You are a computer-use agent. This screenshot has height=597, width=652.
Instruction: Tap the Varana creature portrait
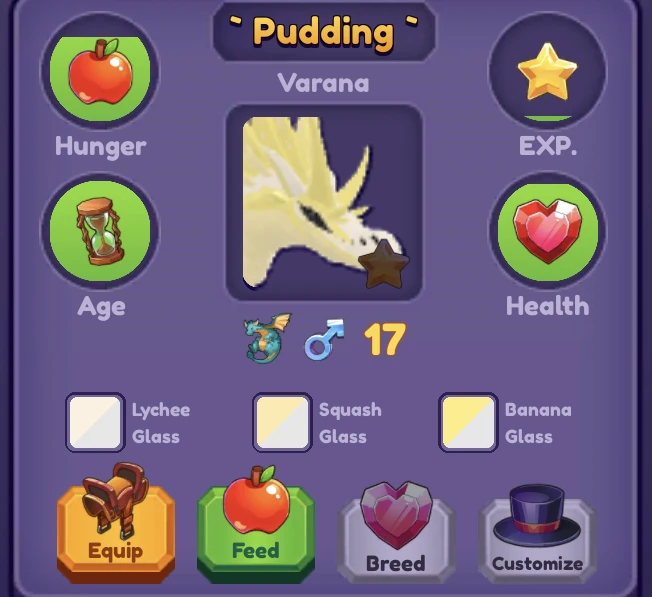[324, 201]
